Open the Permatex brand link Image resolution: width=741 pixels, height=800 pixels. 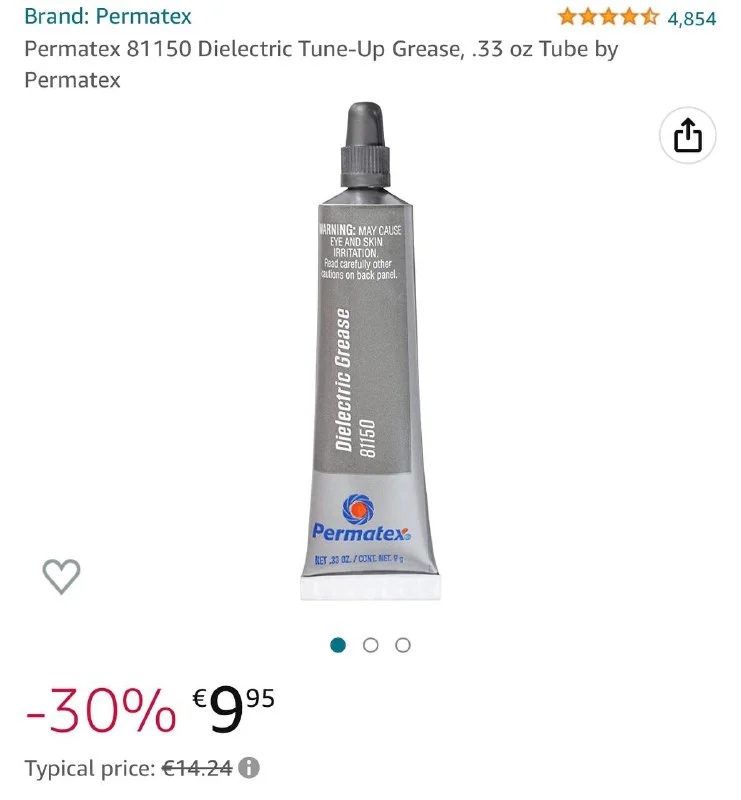(108, 16)
